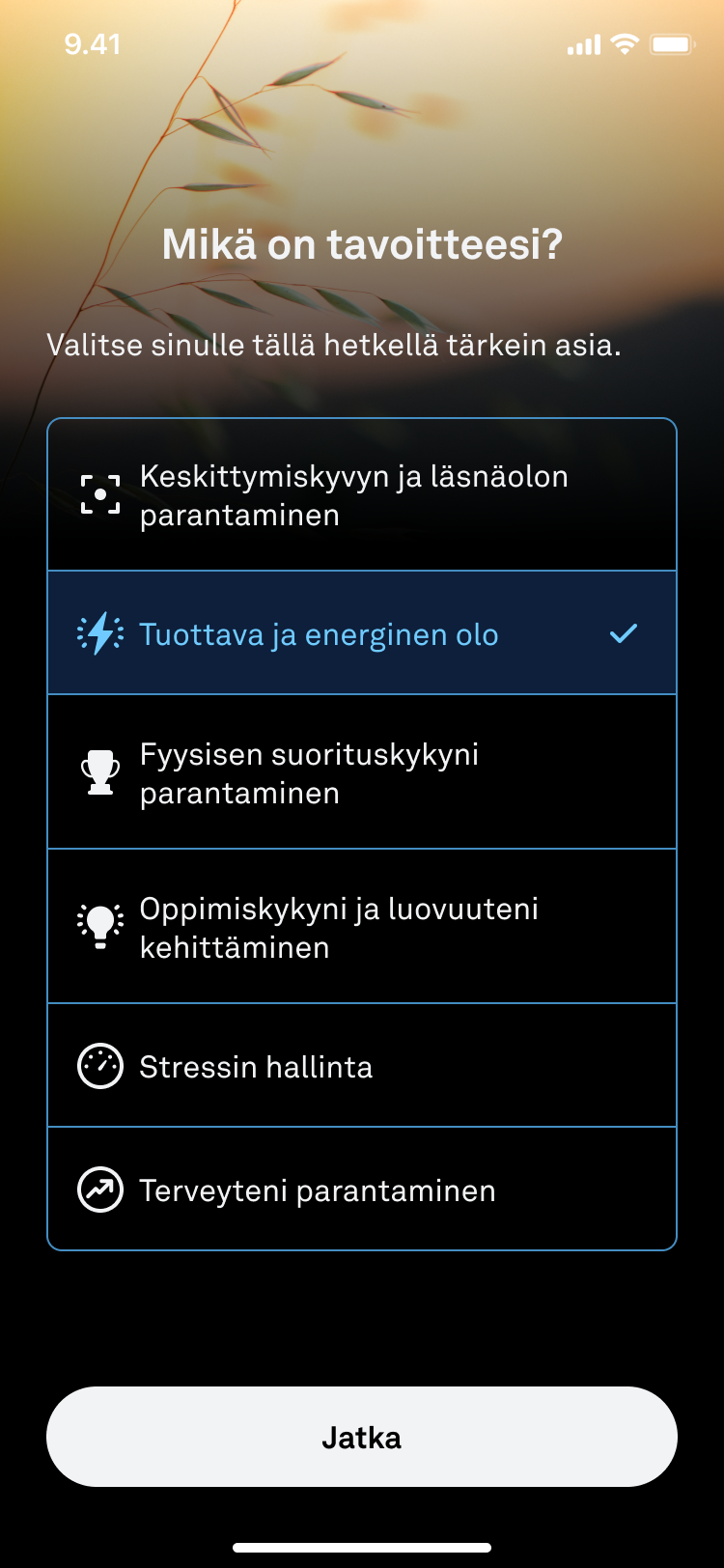Continue with the Jatka button
The height and width of the screenshot is (1568, 724).
(x=361, y=1437)
